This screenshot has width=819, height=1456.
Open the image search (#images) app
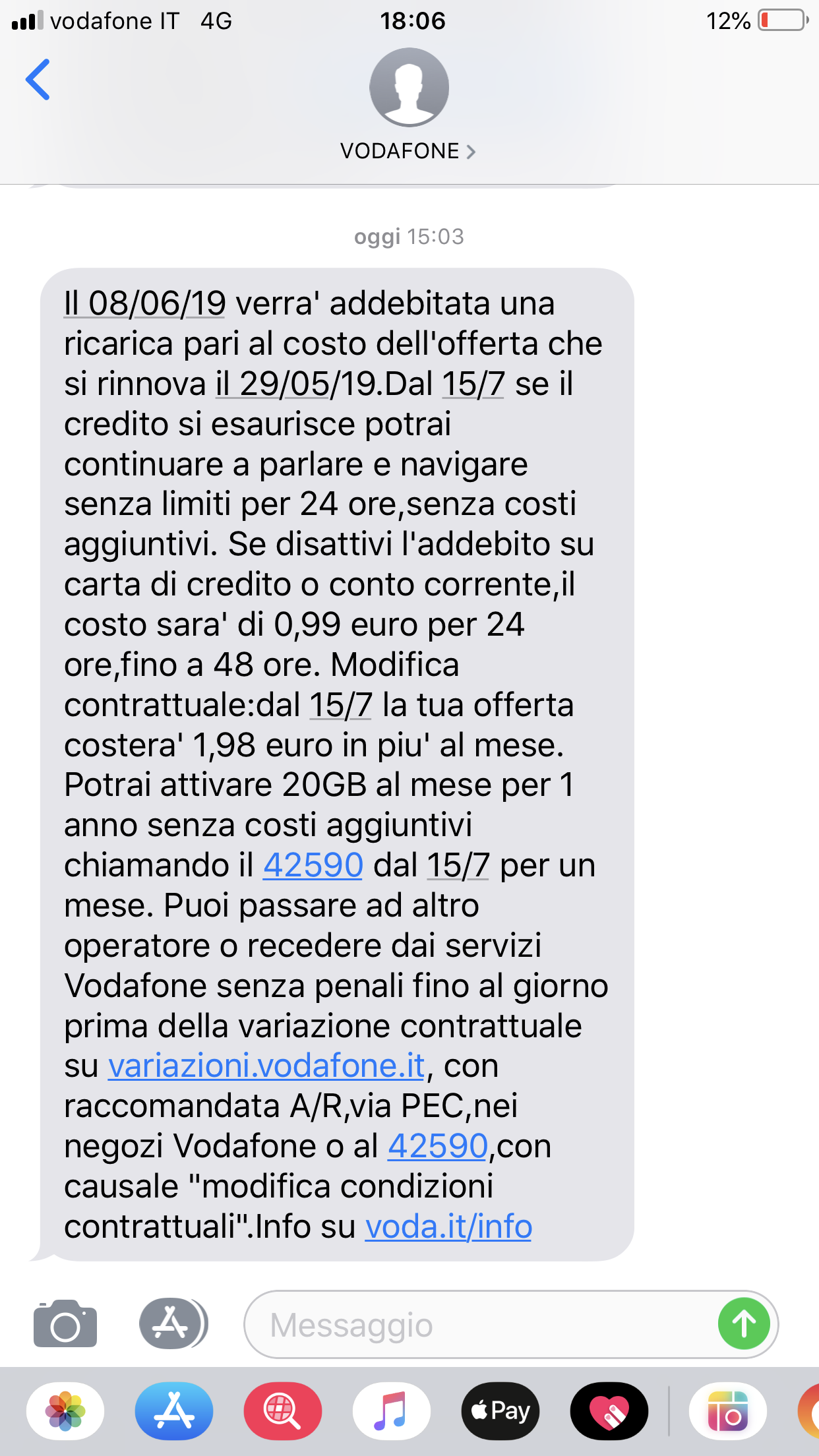pos(283,1411)
